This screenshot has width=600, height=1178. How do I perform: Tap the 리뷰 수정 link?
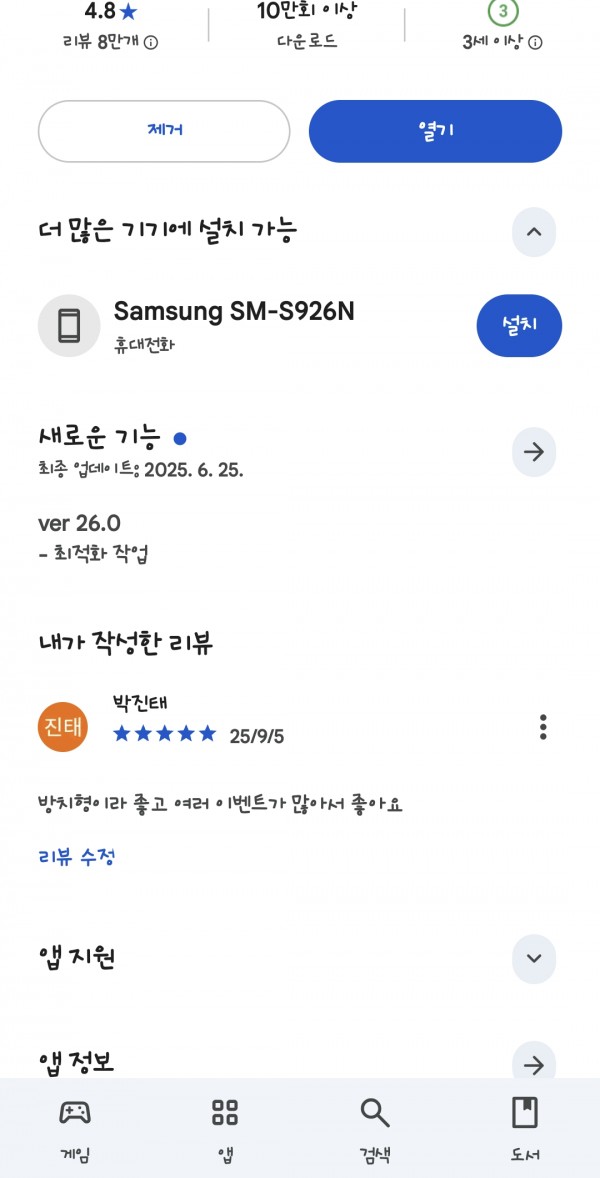[76, 856]
